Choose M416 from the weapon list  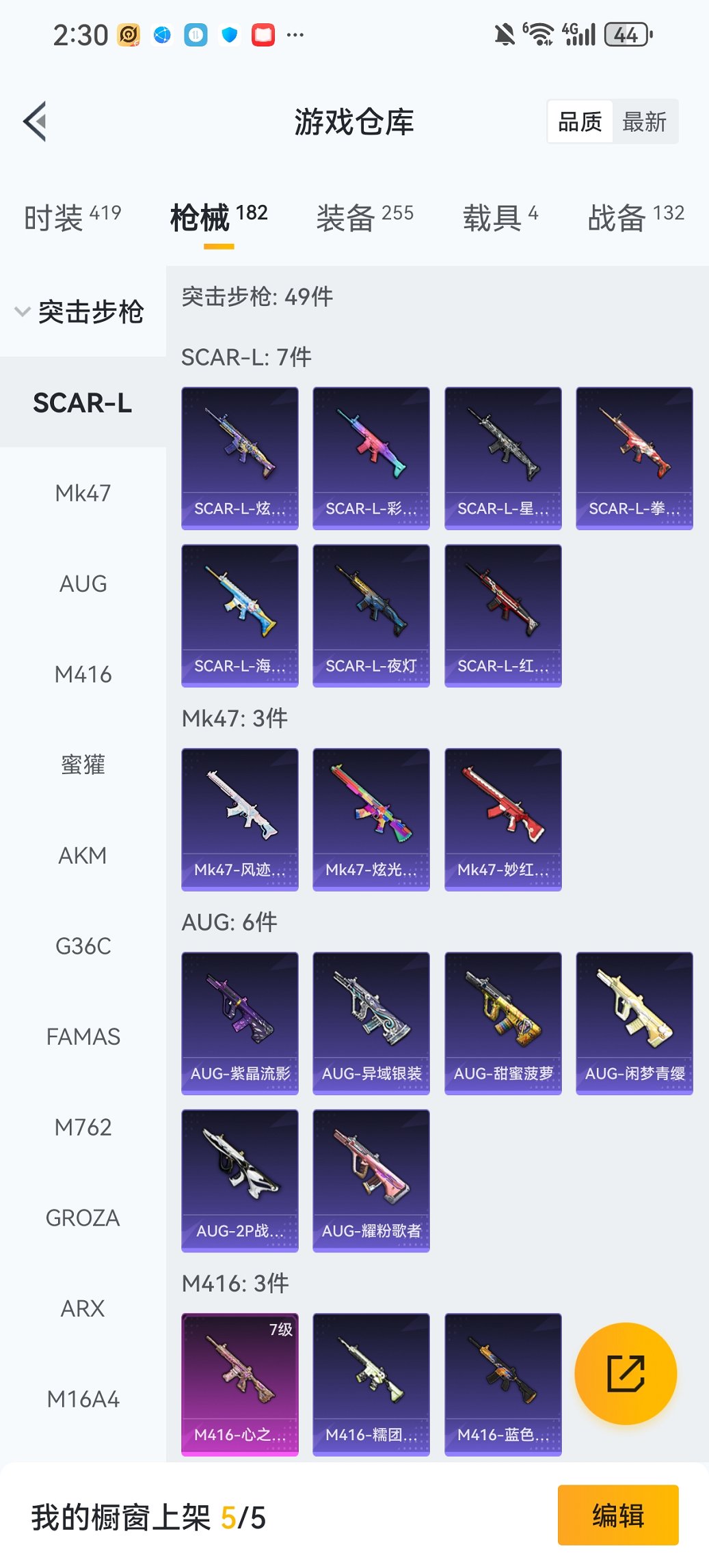point(82,674)
